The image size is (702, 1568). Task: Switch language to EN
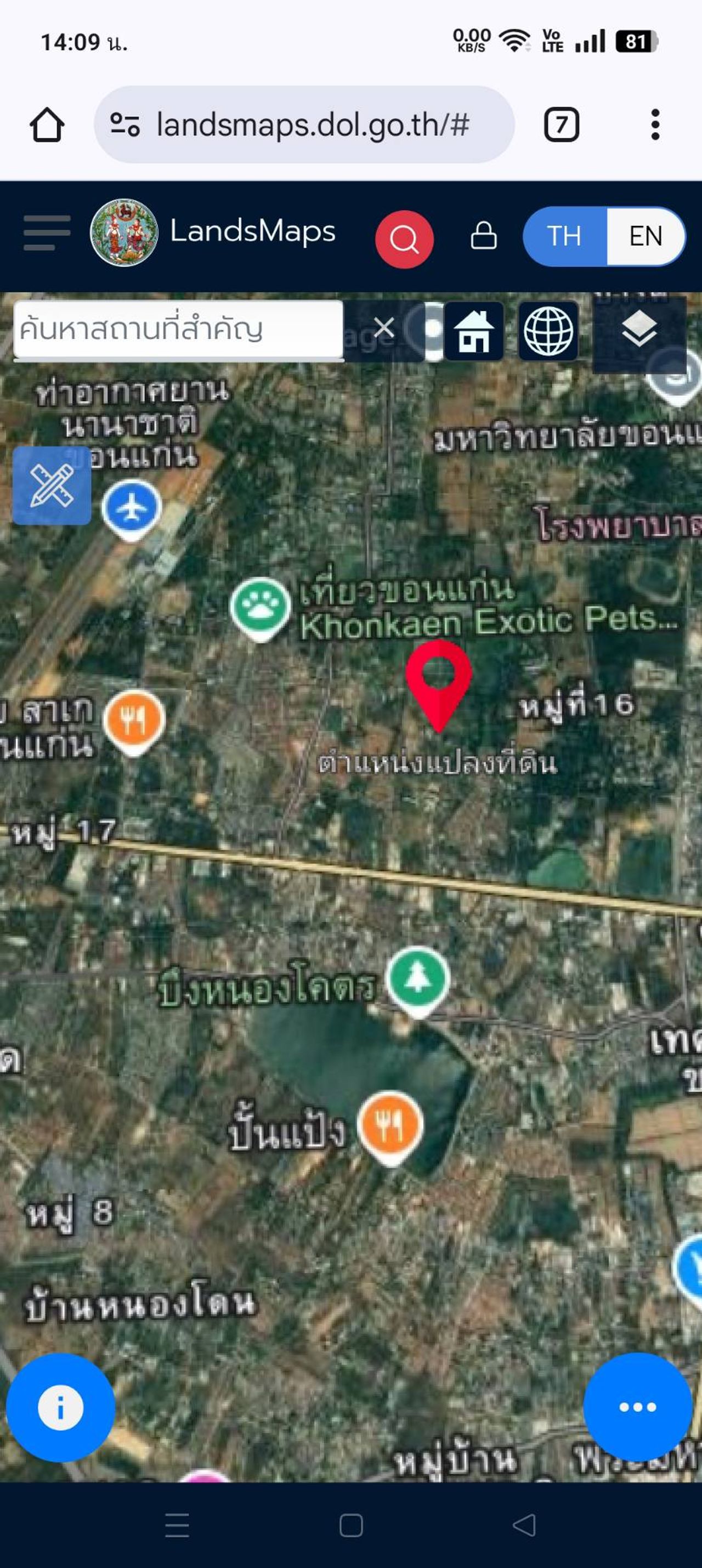pyautogui.click(x=646, y=236)
